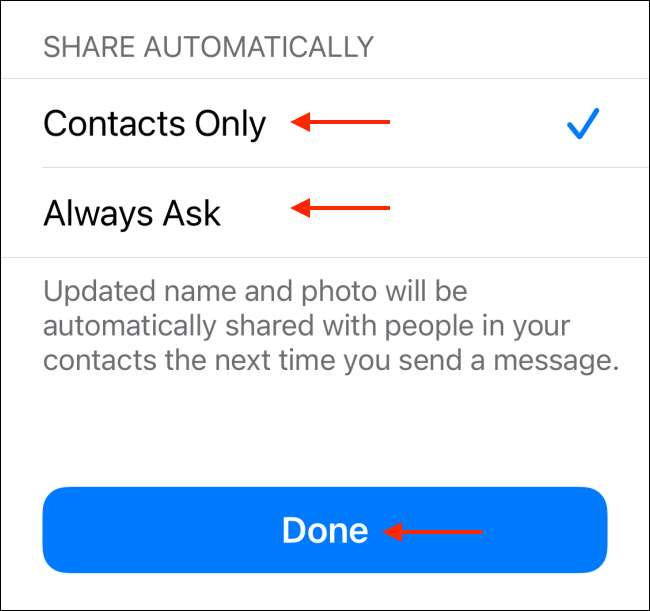Select the Contacts Only sharing option
650x611 pixels.
tap(155, 124)
